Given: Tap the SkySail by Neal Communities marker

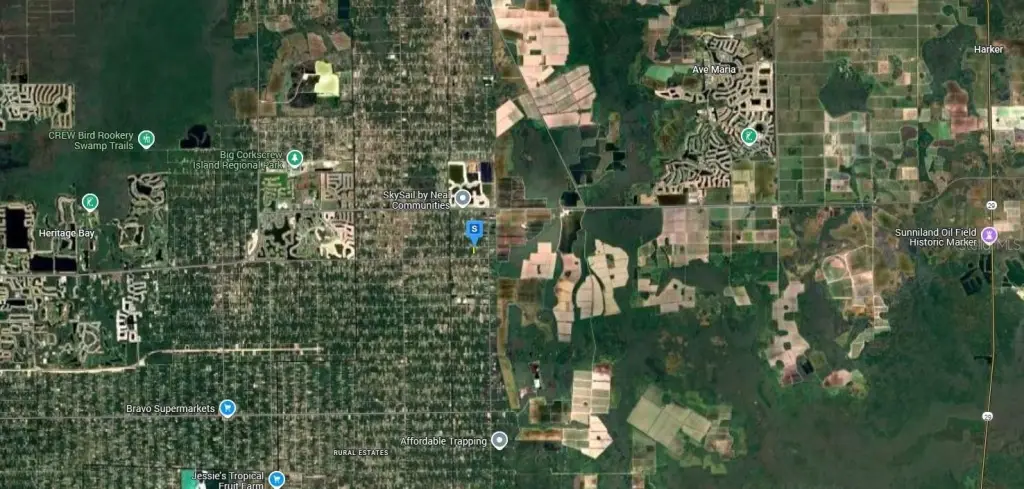Looking at the screenshot, I should pyautogui.click(x=463, y=198).
